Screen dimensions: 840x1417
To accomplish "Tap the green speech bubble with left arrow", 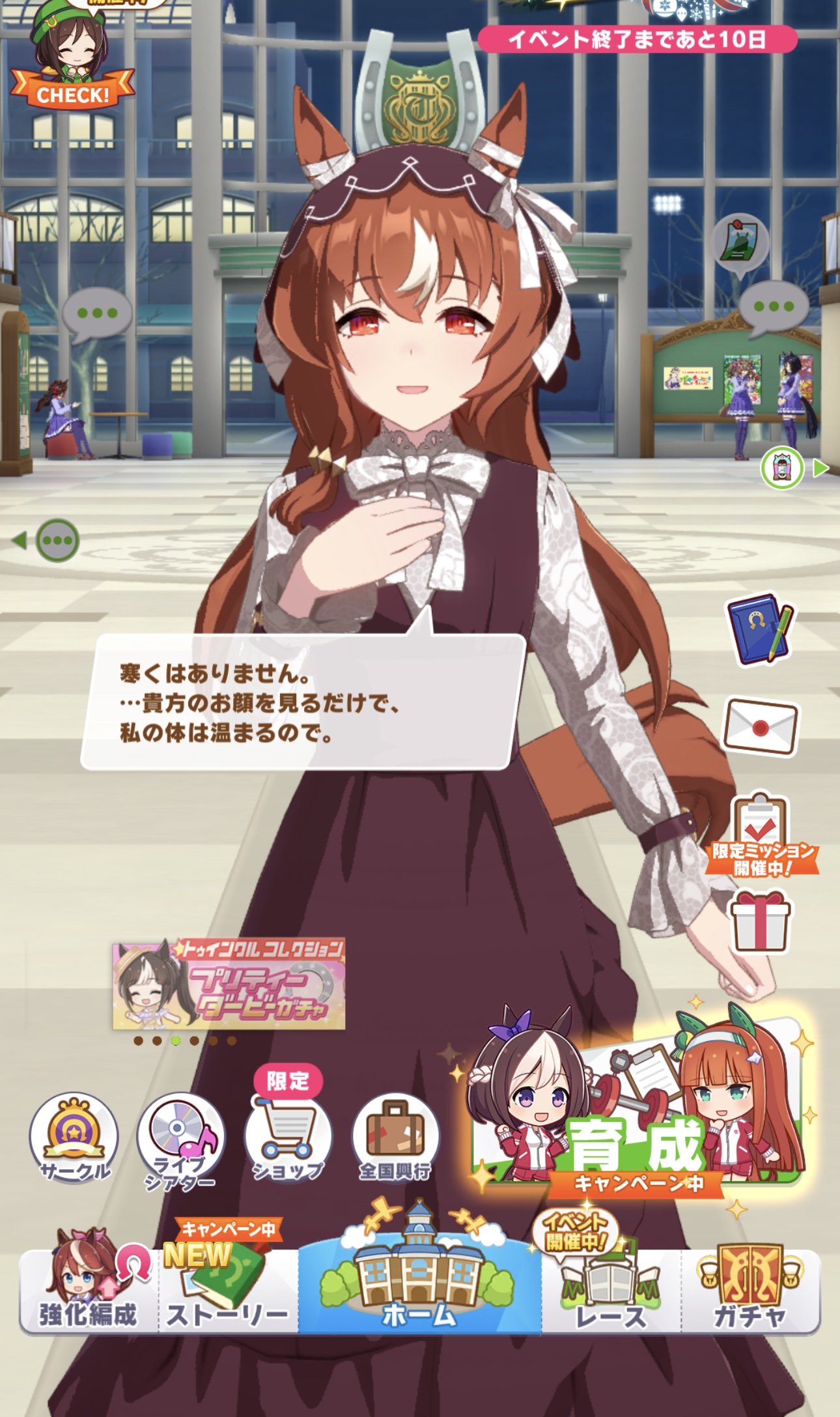I will (x=57, y=540).
